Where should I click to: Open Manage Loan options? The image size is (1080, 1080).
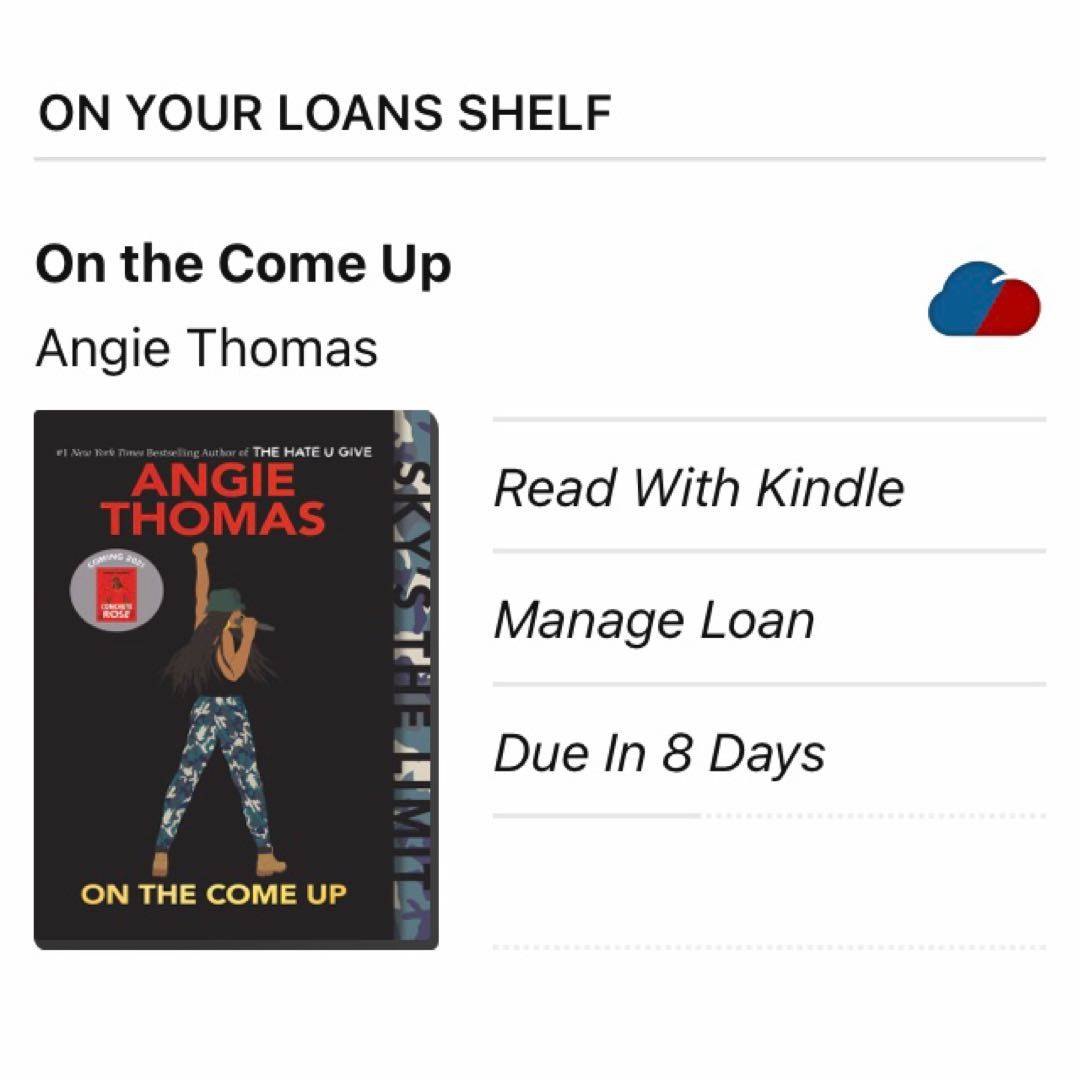point(654,620)
